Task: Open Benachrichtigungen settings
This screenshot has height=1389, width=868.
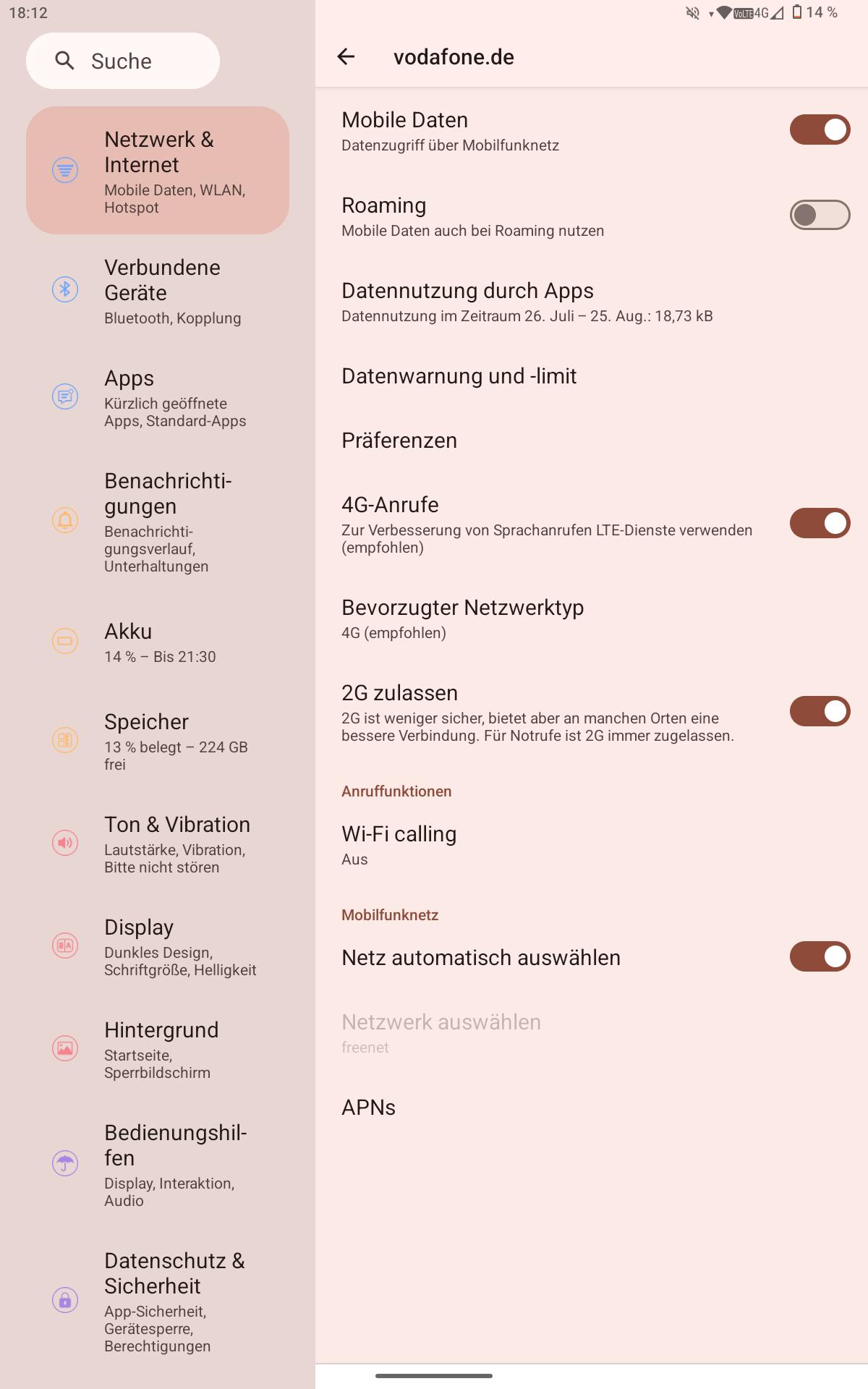Action: pos(158,522)
